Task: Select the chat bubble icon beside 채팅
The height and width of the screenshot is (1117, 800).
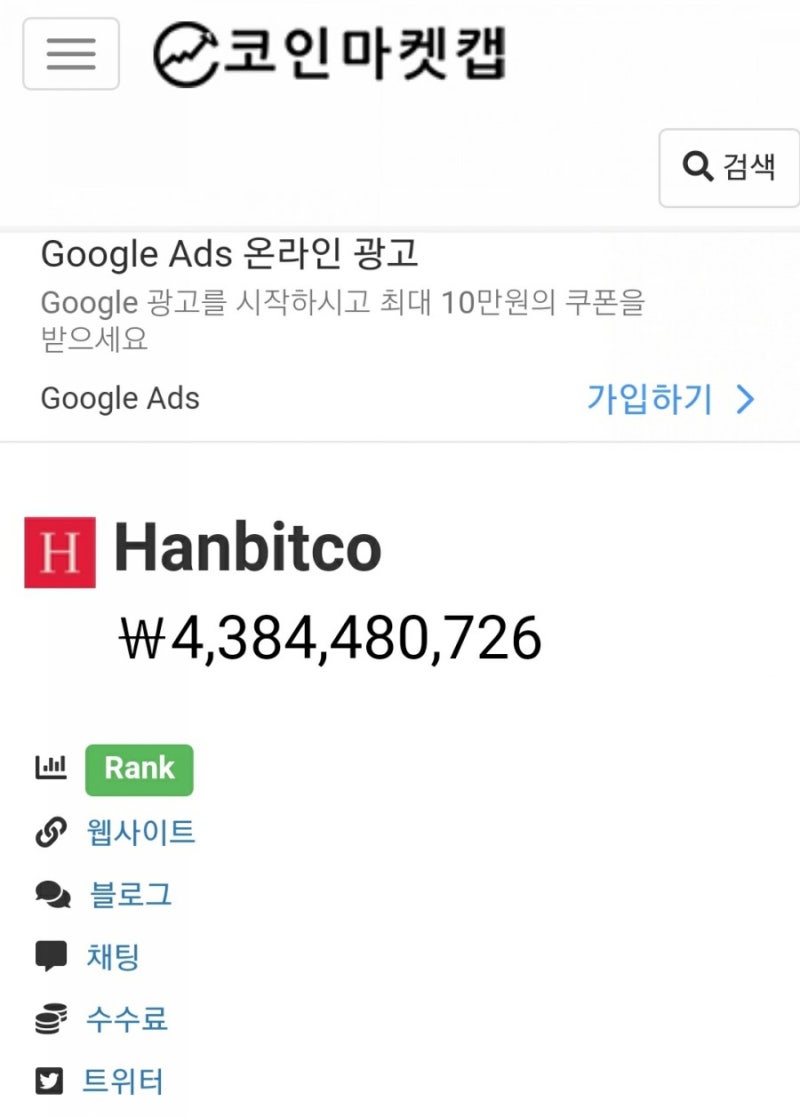Action: (x=50, y=956)
